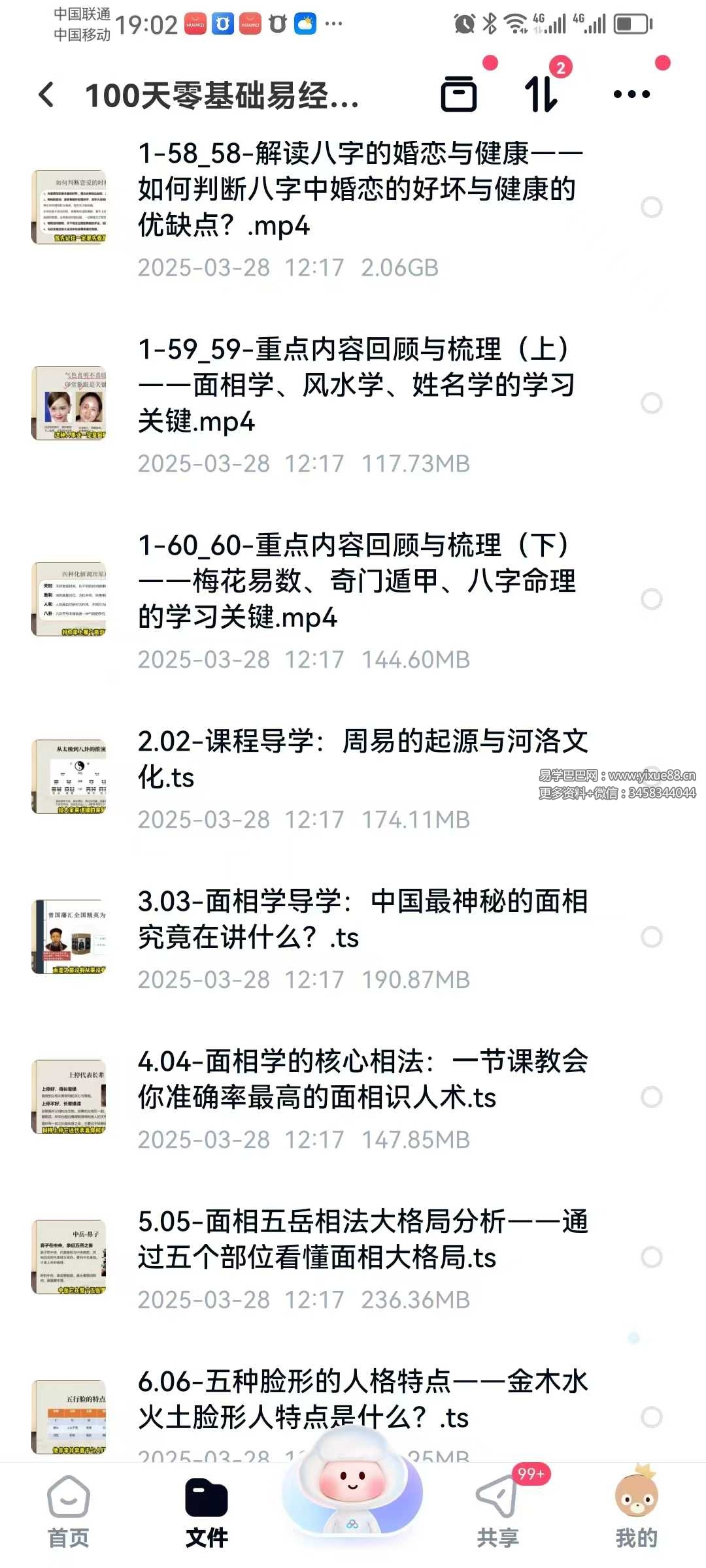706x1568 pixels.
Task: Tick the checkbox for 3.03-面相学导学
Action: pos(651,937)
